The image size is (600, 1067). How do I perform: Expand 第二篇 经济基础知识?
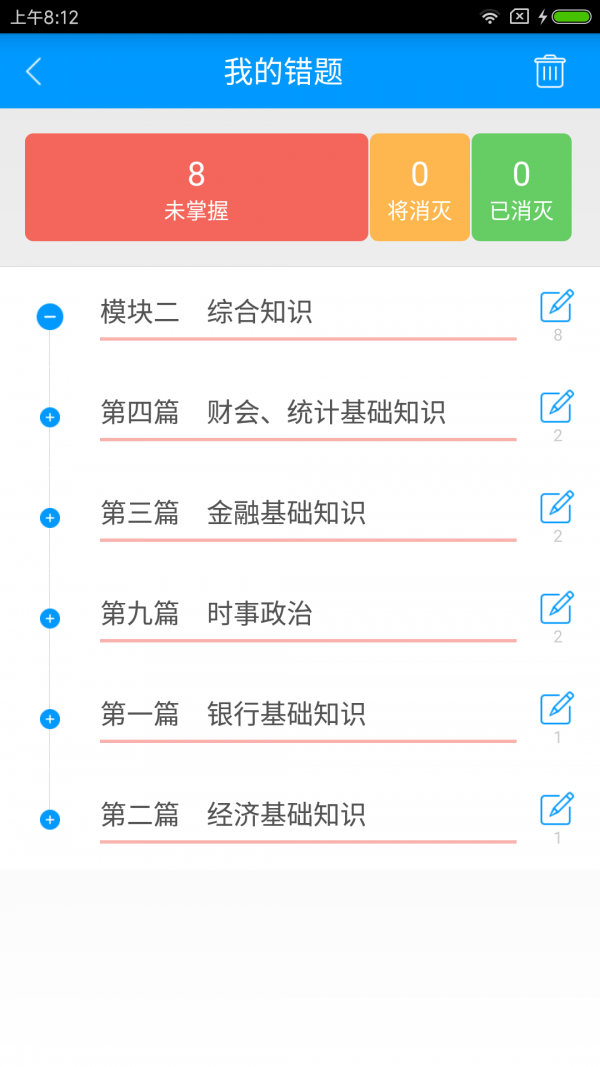pyautogui.click(x=50, y=820)
